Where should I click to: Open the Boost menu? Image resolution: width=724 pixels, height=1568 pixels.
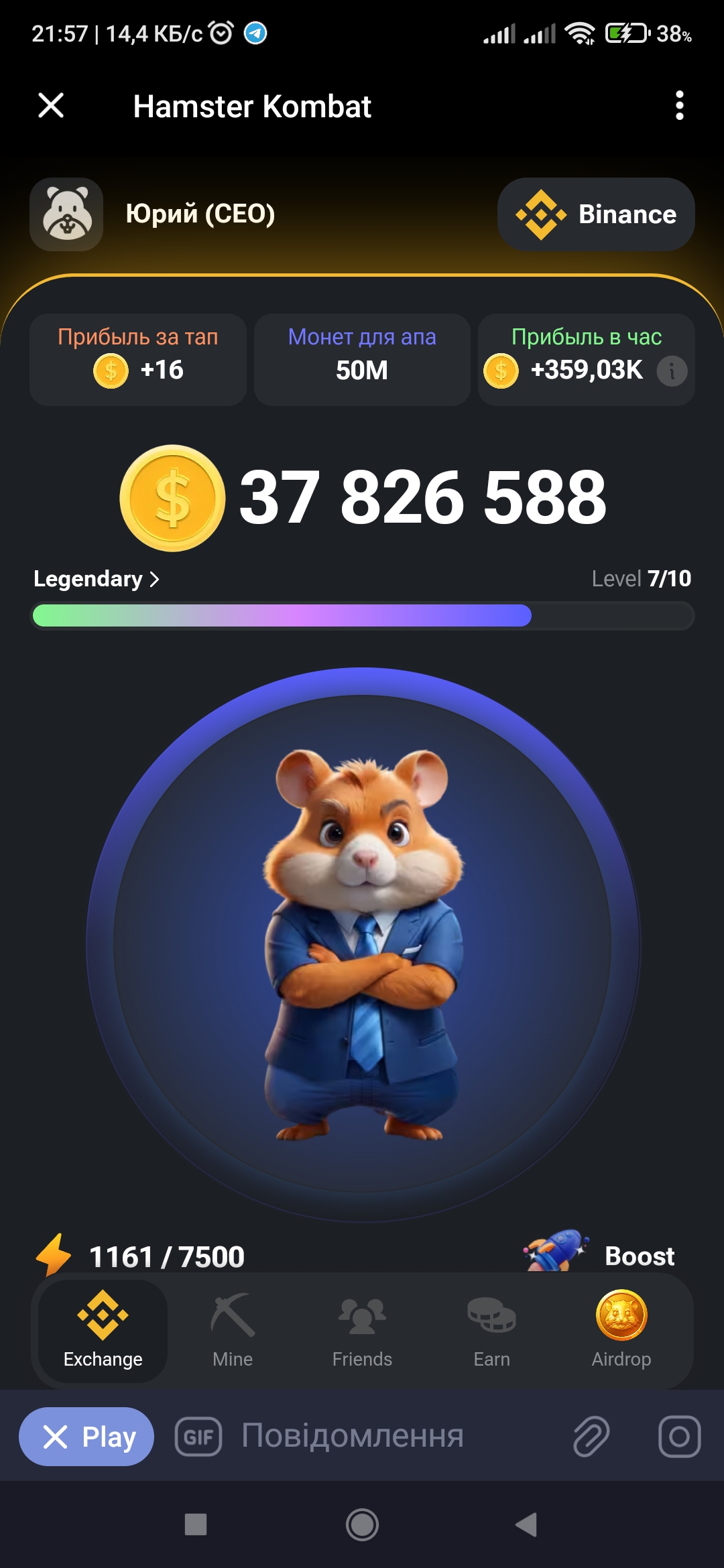coord(603,1254)
